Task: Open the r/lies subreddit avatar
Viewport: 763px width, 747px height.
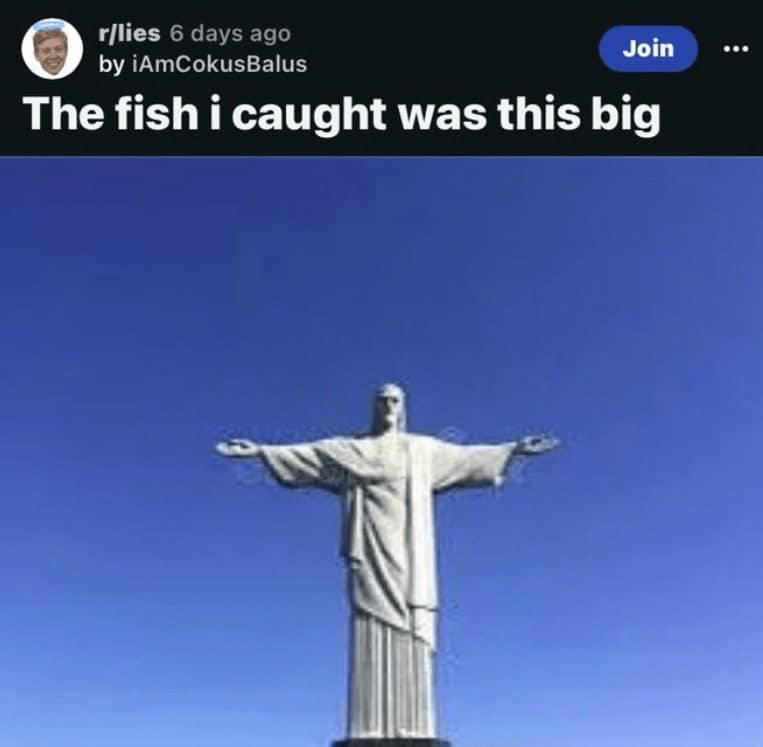Action: pos(52,48)
